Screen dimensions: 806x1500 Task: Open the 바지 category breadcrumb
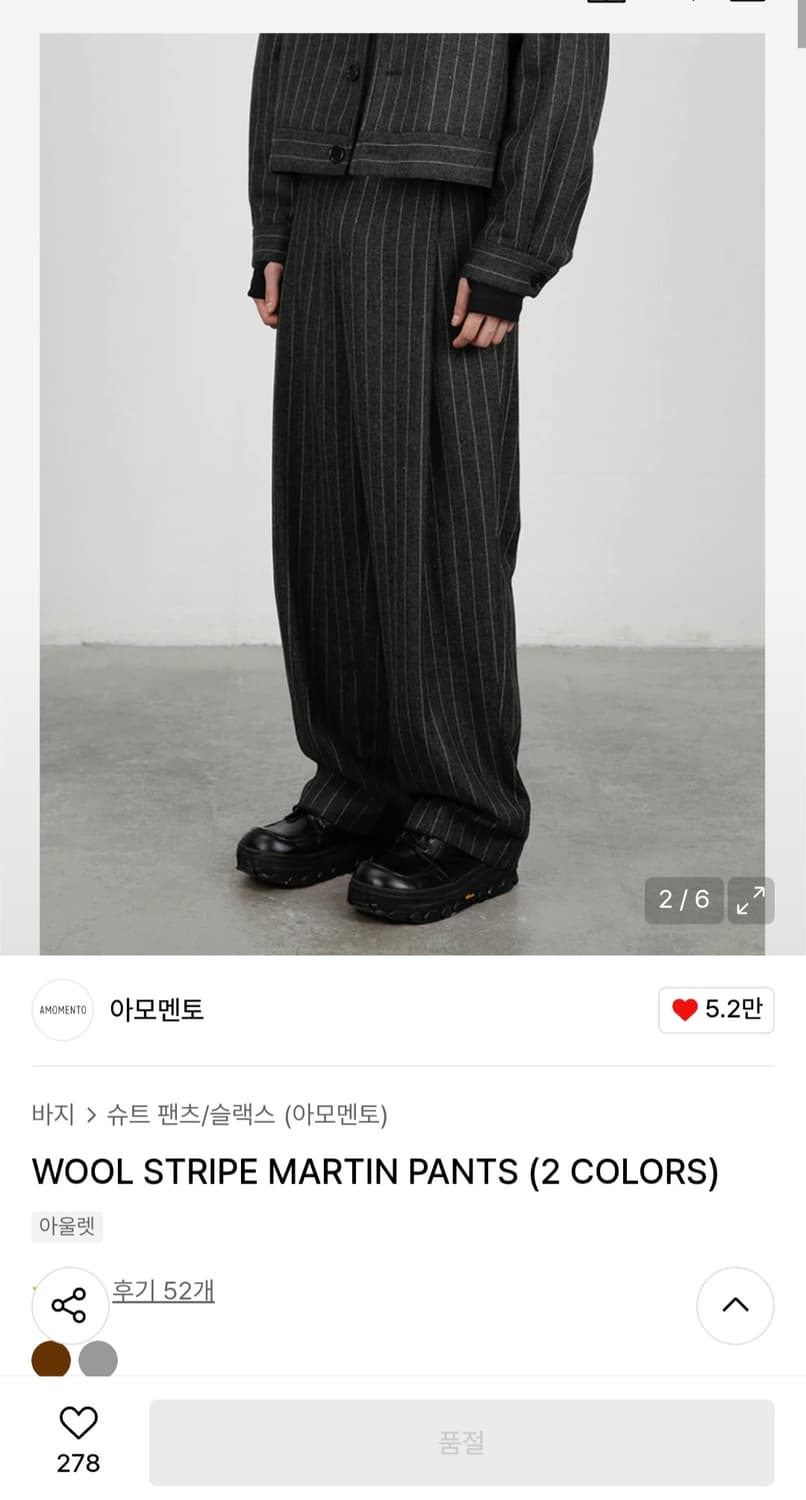point(52,1115)
